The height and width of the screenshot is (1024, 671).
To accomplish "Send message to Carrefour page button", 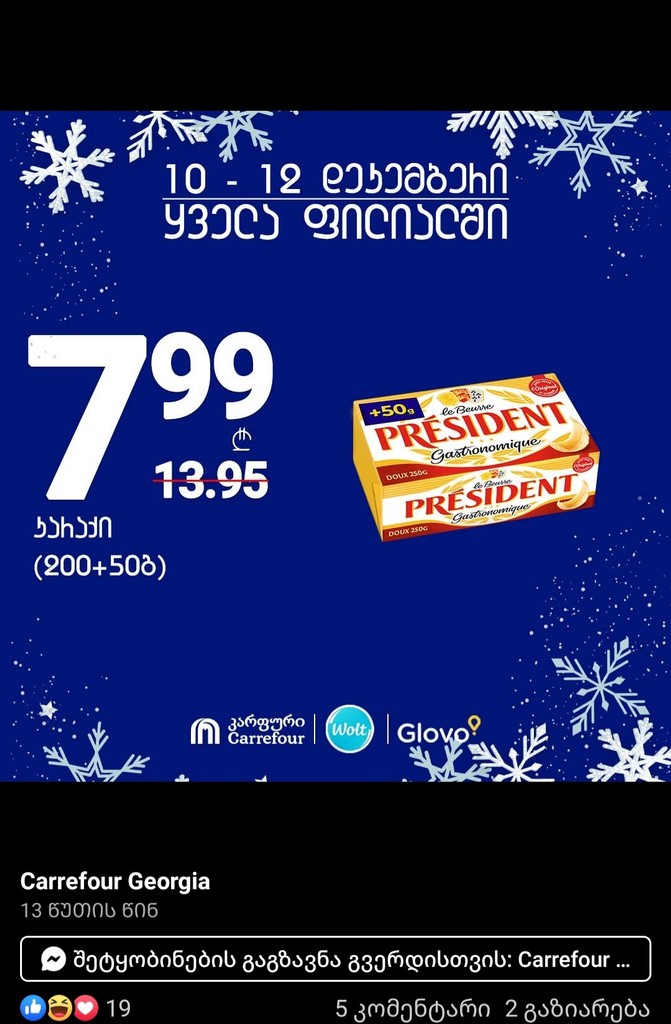I will tap(335, 960).
